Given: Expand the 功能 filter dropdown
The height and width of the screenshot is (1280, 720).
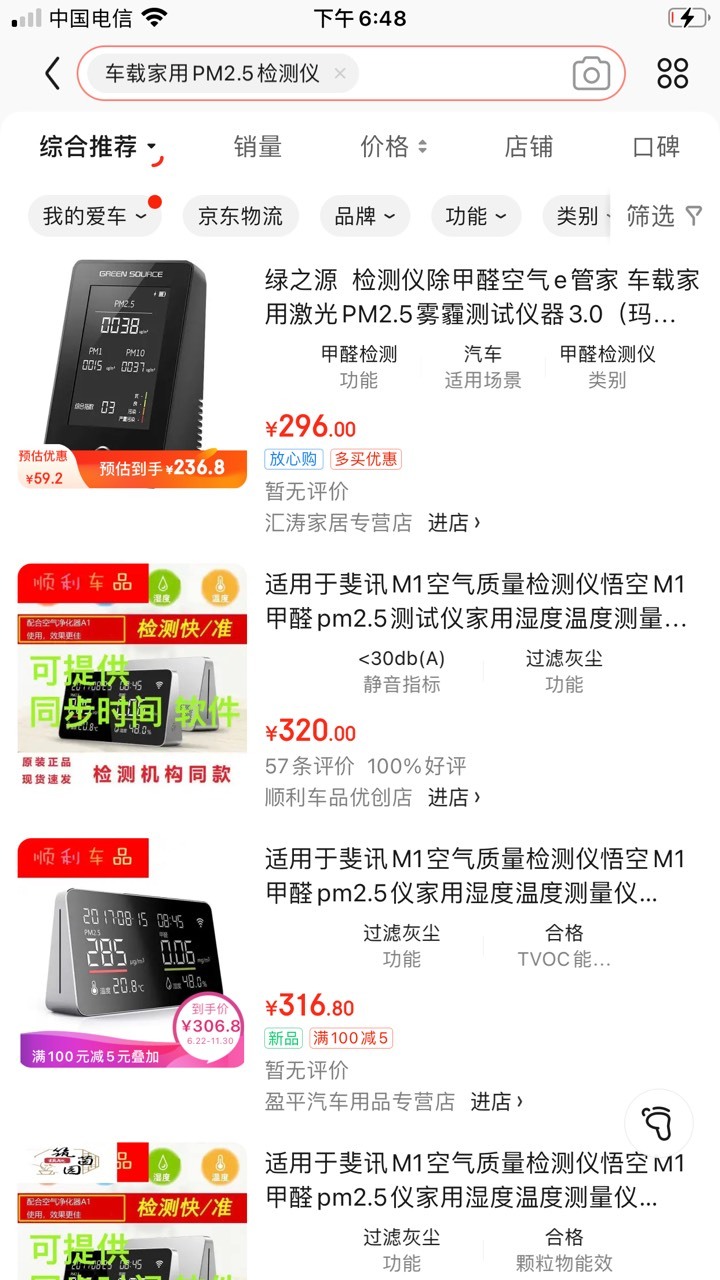Looking at the screenshot, I should (475, 216).
